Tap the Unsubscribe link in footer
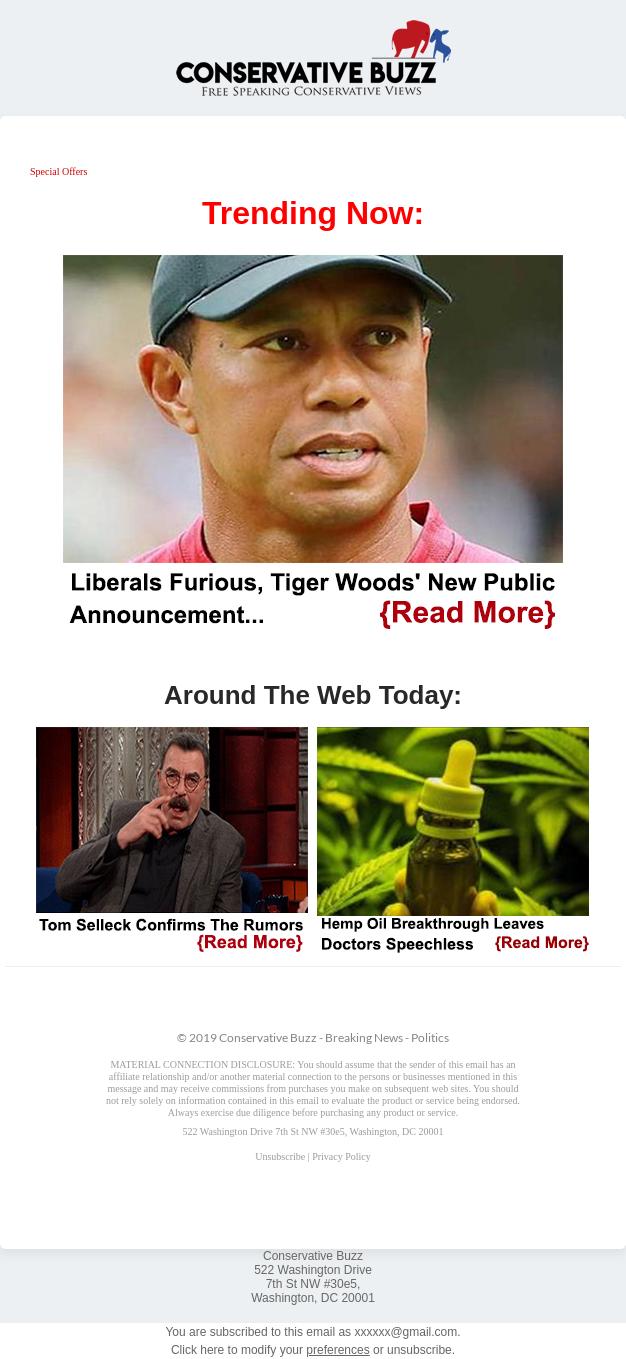 (280, 1157)
